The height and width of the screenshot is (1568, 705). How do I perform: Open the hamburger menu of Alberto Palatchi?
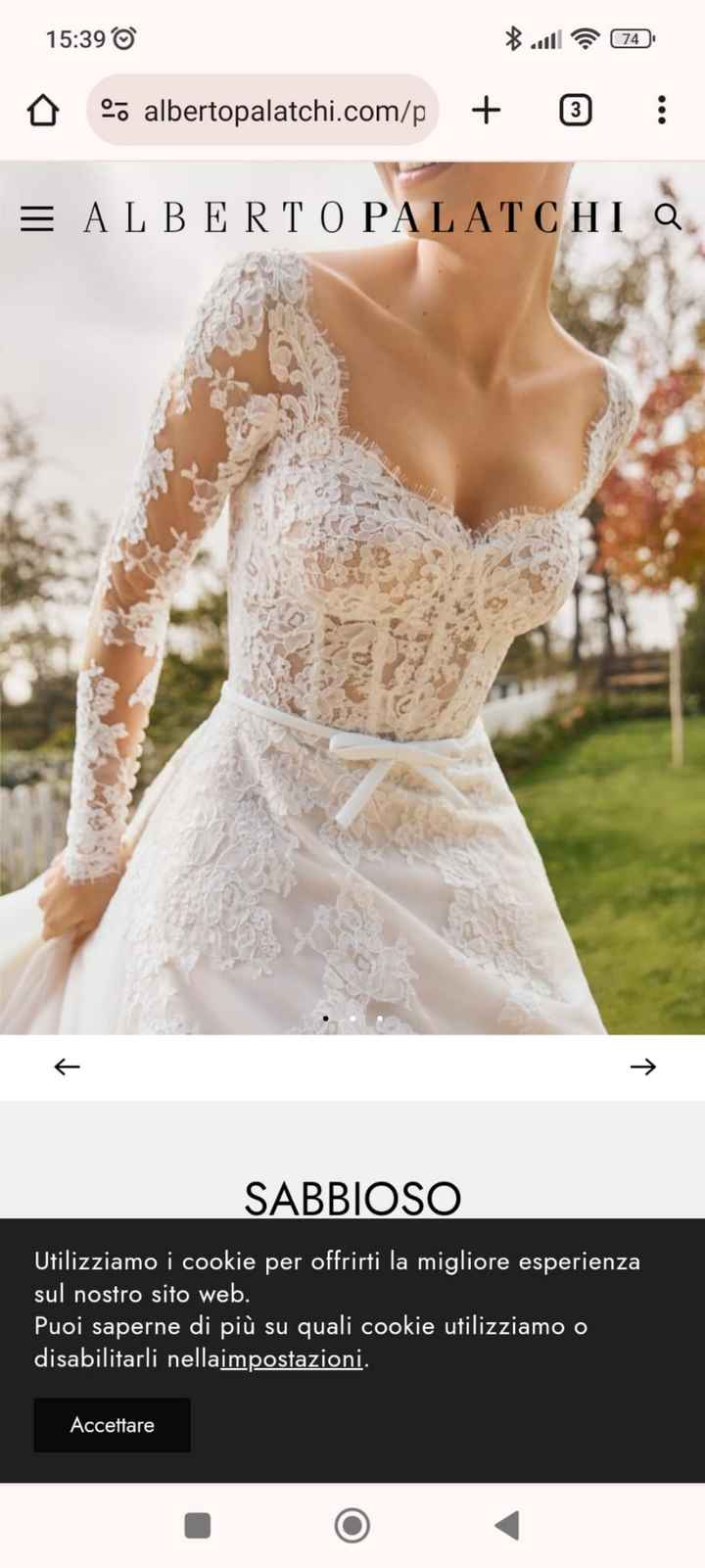coord(37,217)
